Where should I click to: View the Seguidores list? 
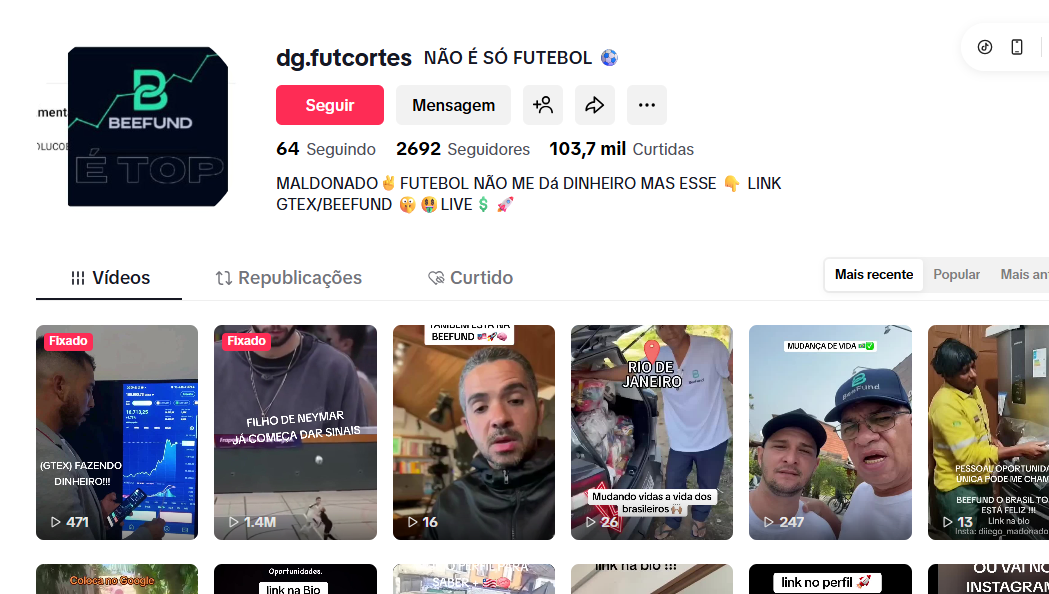[x=463, y=149]
